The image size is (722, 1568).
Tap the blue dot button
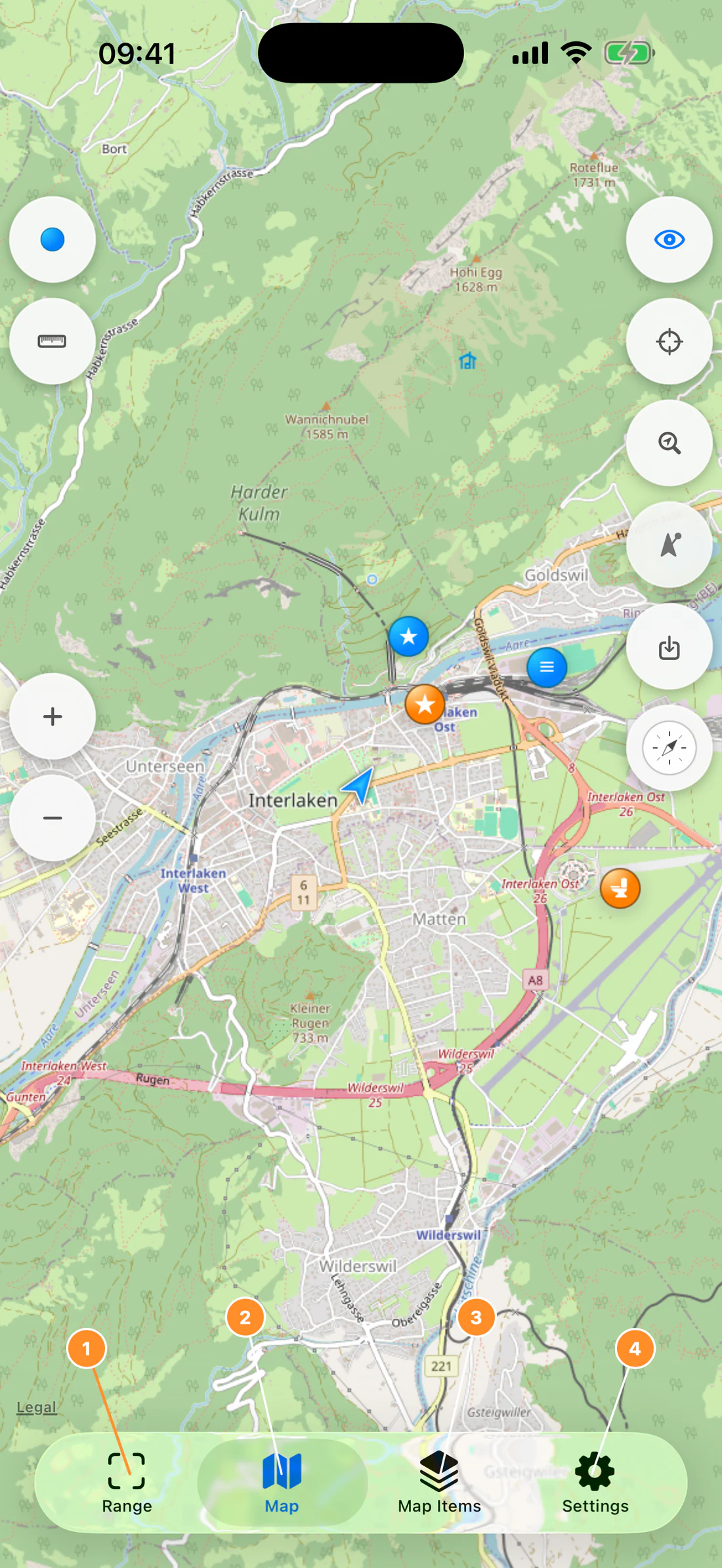pyautogui.click(x=53, y=239)
